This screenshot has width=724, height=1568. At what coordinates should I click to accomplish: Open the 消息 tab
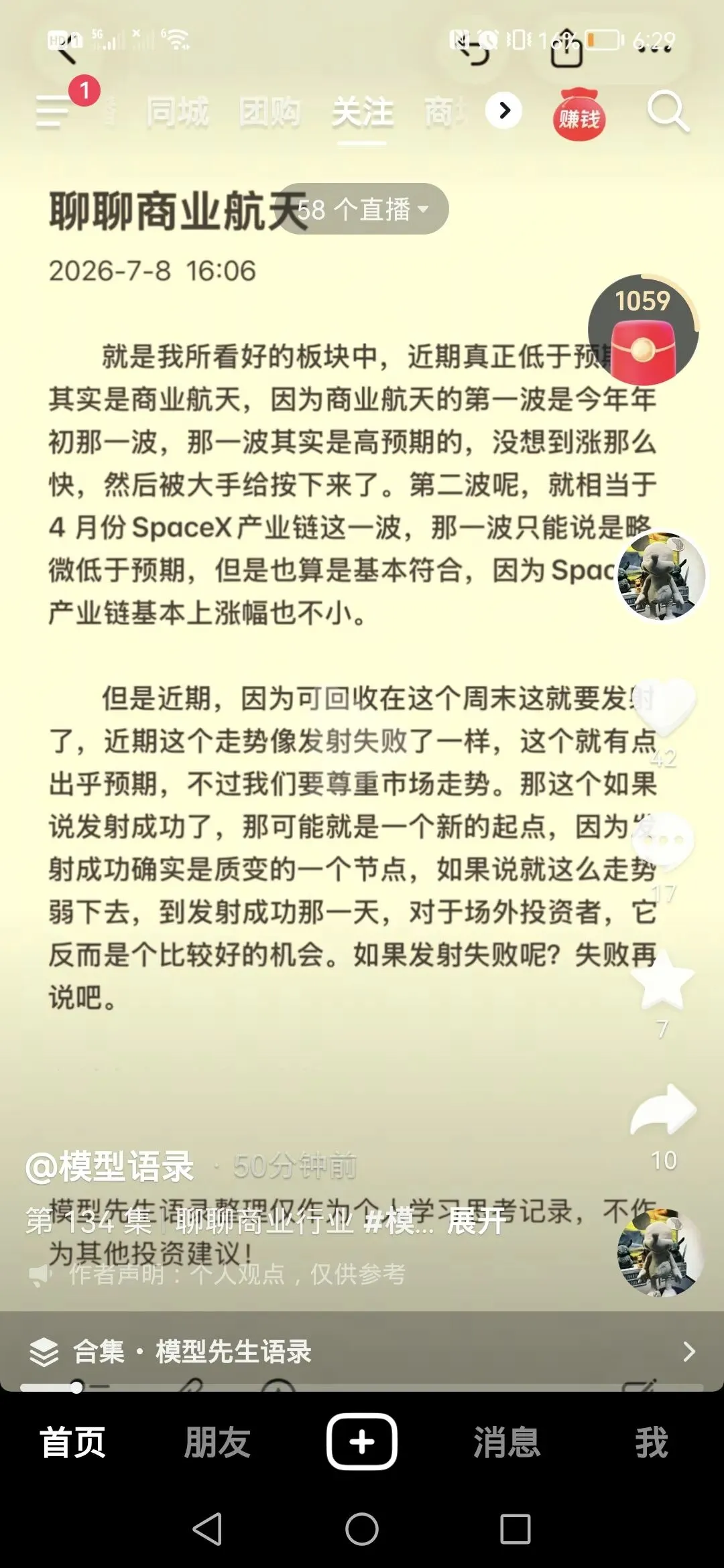pyautogui.click(x=507, y=1442)
